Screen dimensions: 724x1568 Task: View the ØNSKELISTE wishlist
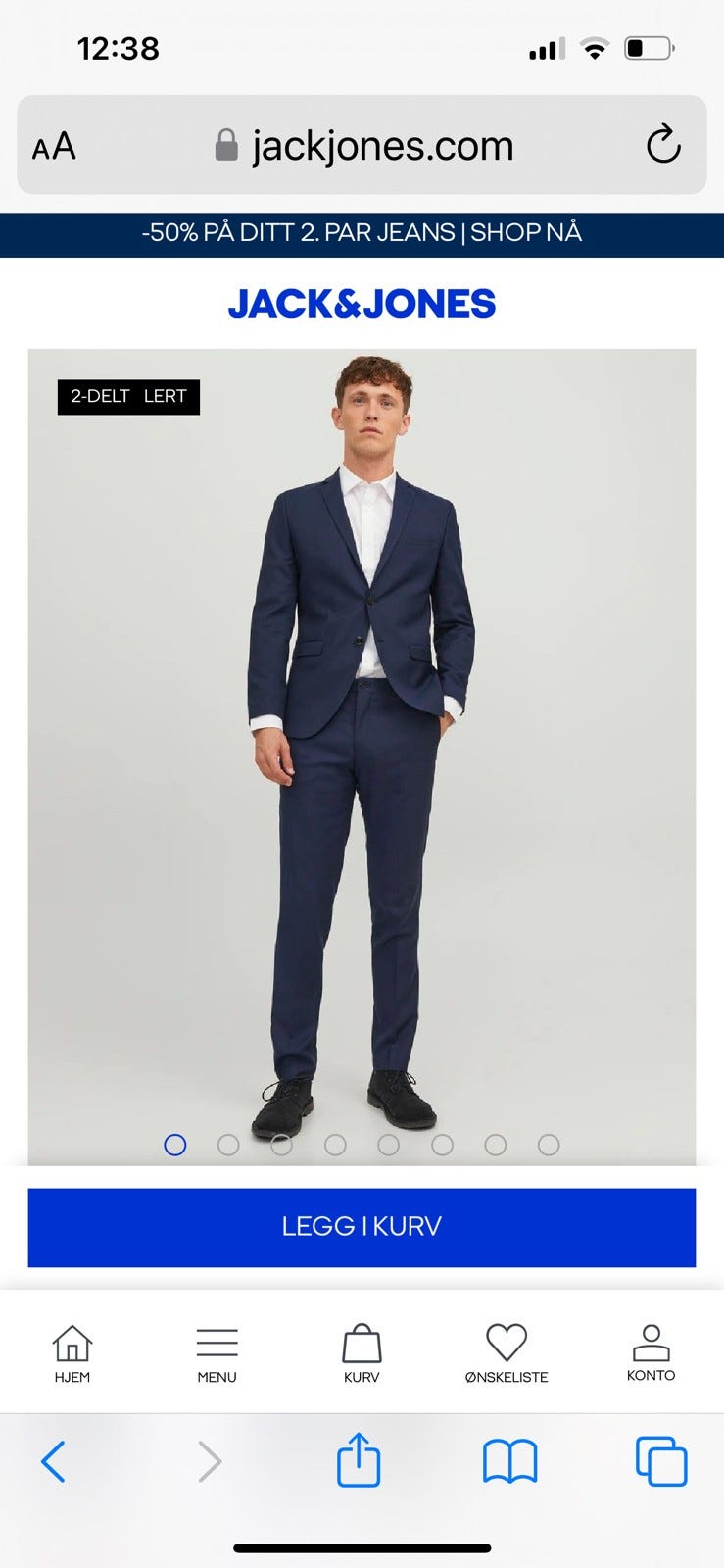coord(507,1353)
